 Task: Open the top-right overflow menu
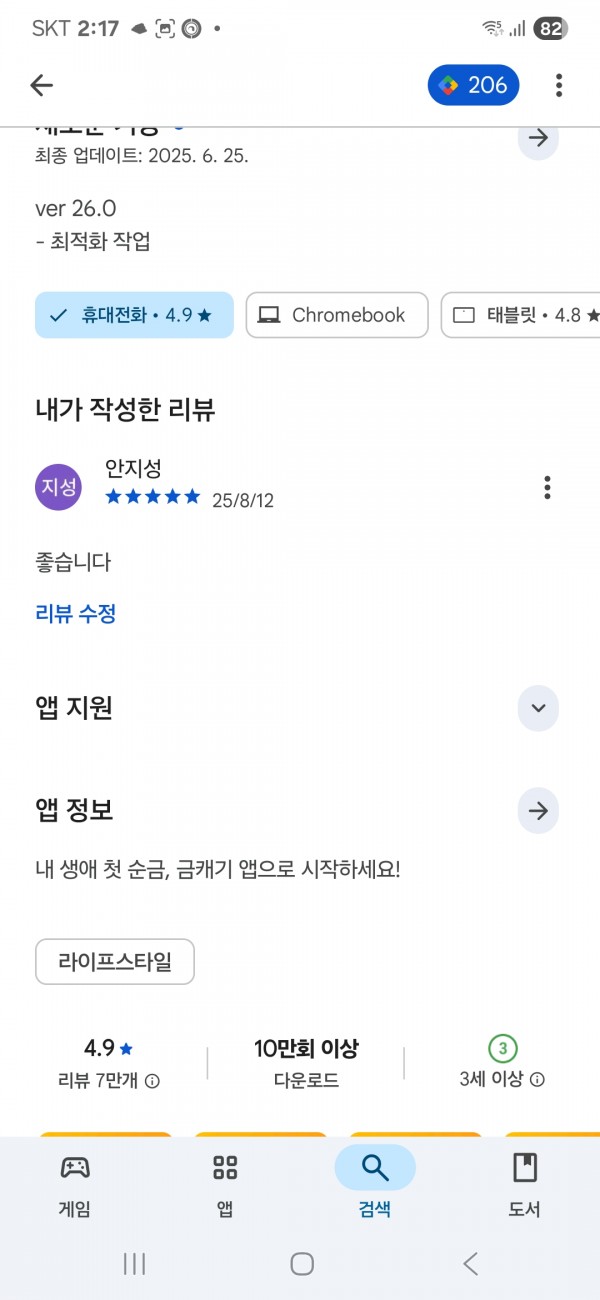558,85
